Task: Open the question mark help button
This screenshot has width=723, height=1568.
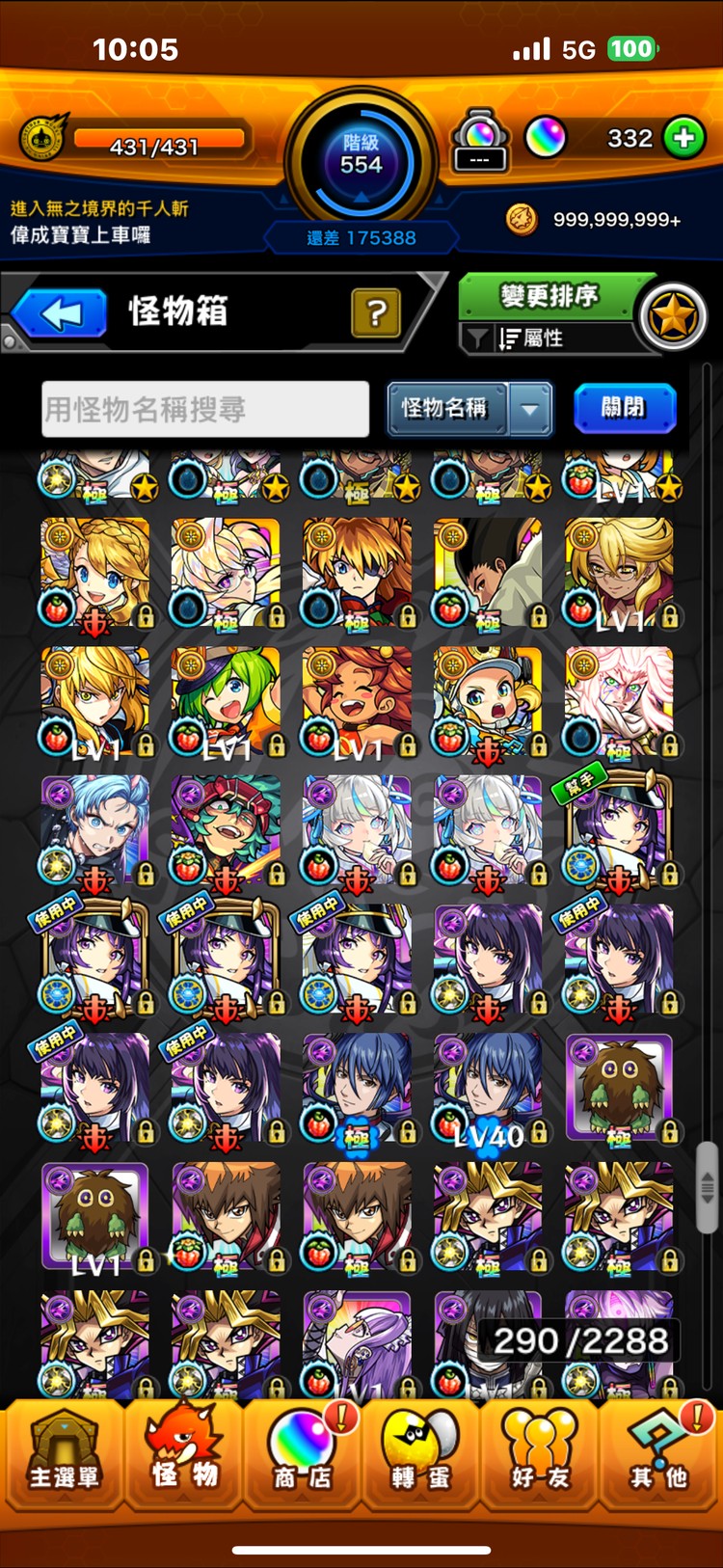Action: point(376,312)
